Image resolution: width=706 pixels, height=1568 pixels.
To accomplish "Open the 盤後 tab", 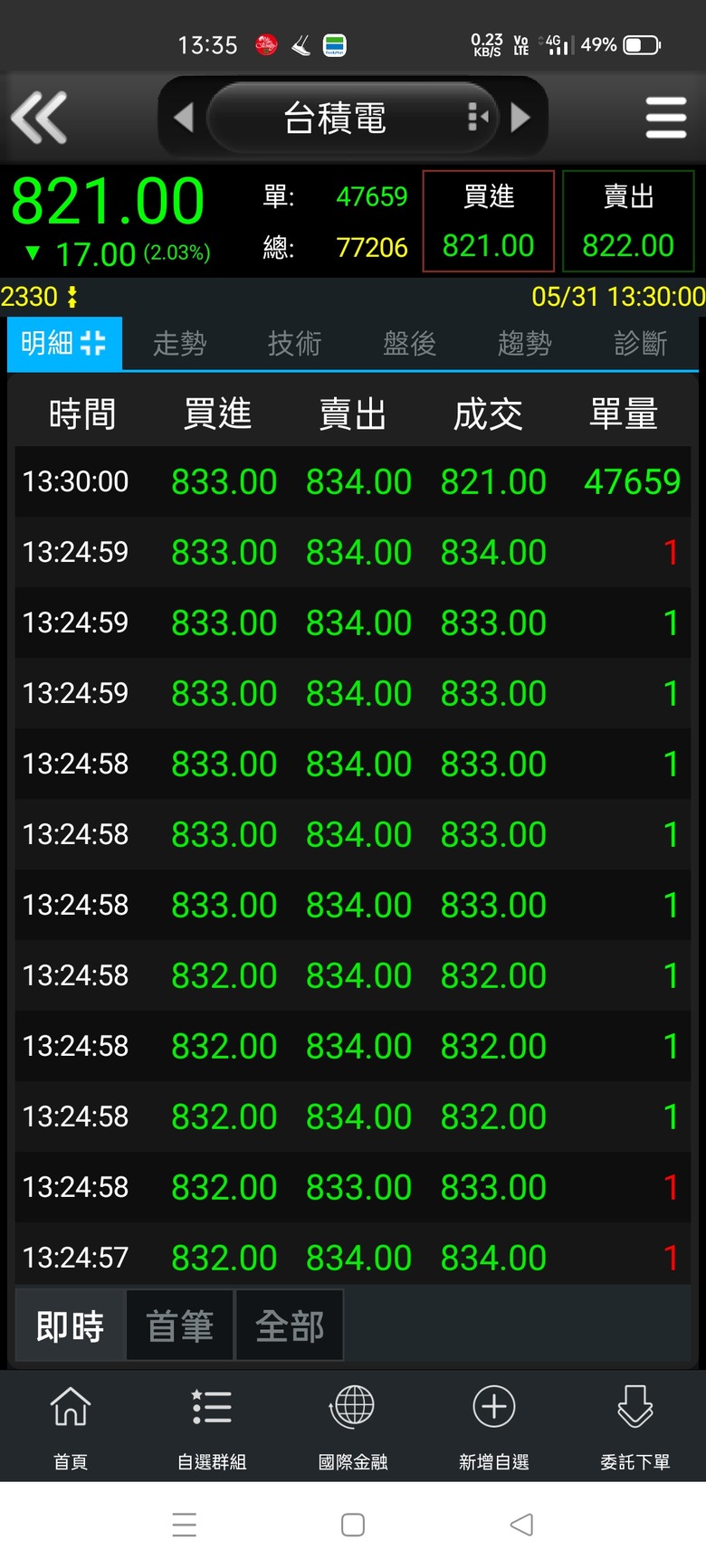I will coord(409,343).
